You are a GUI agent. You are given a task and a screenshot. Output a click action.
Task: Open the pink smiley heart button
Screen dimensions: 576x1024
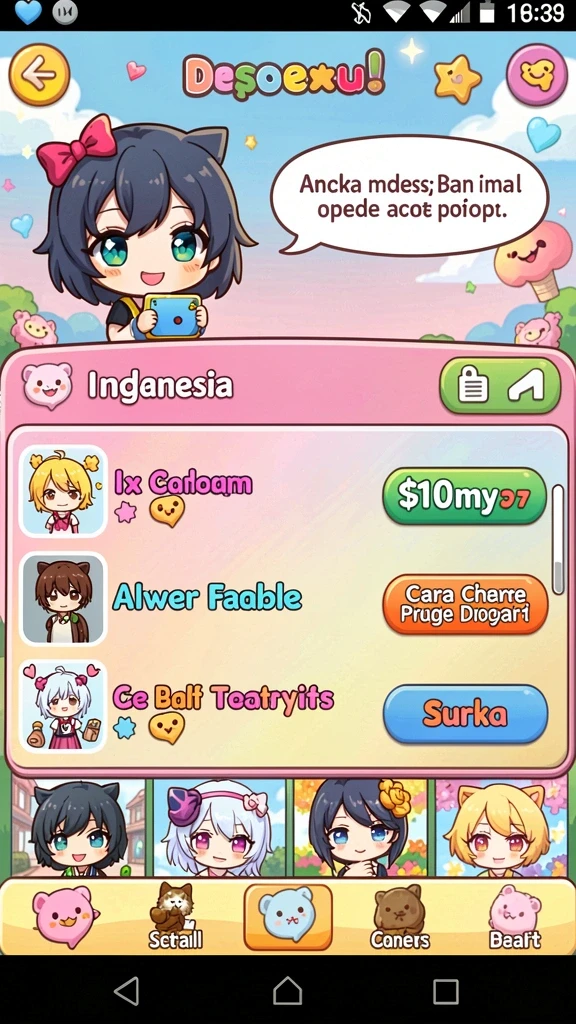pos(537,74)
